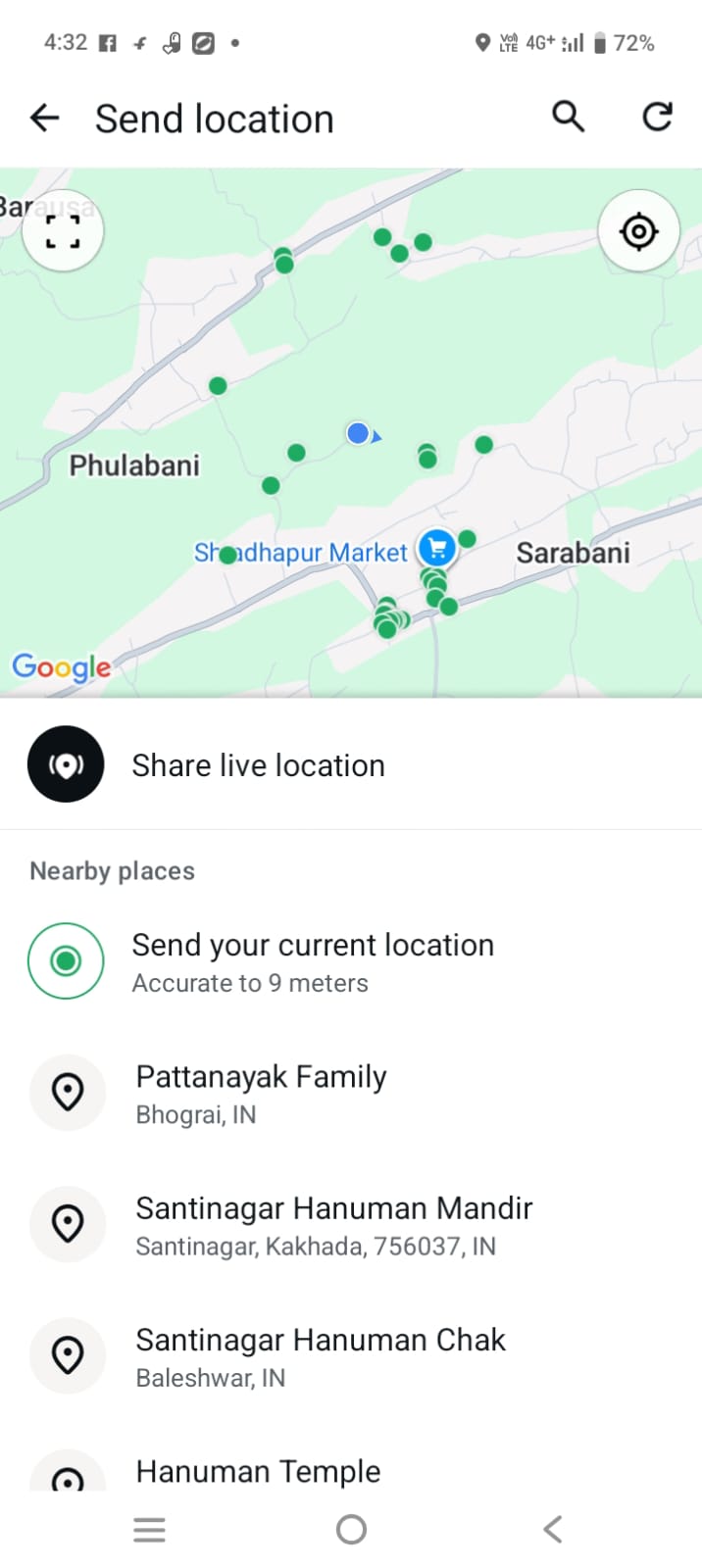
Task: Tap Share live location
Action: pyautogui.click(x=259, y=765)
